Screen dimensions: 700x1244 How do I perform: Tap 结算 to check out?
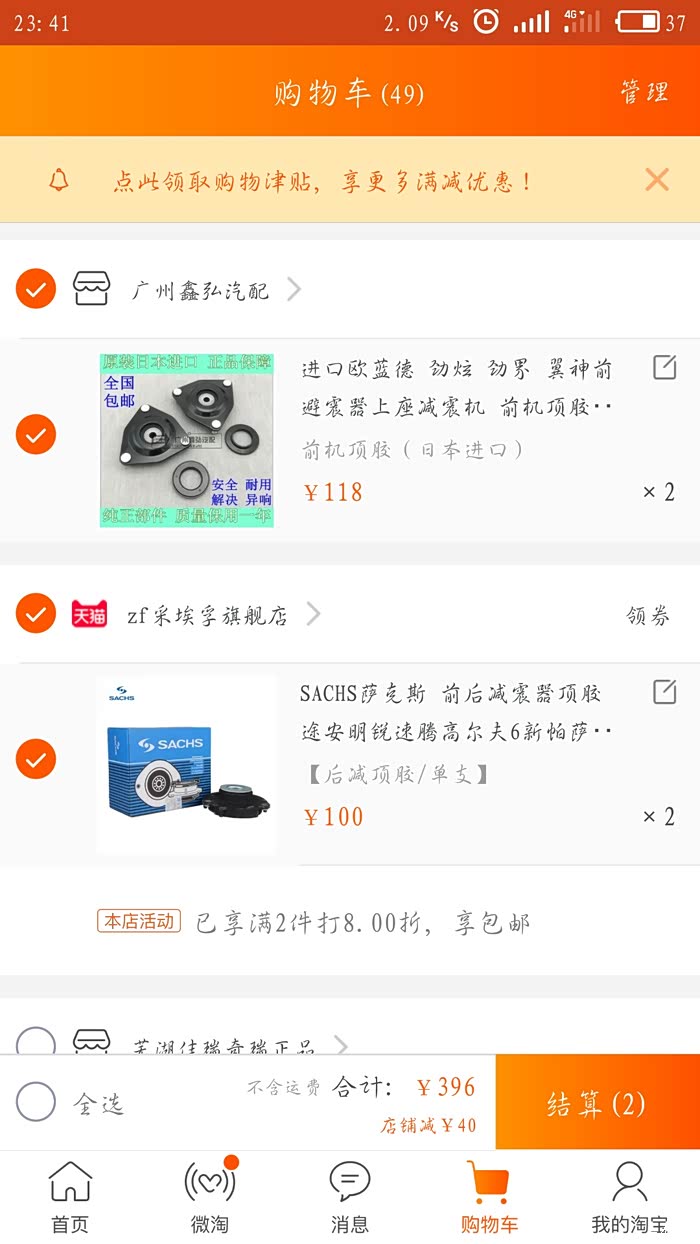tap(597, 1103)
